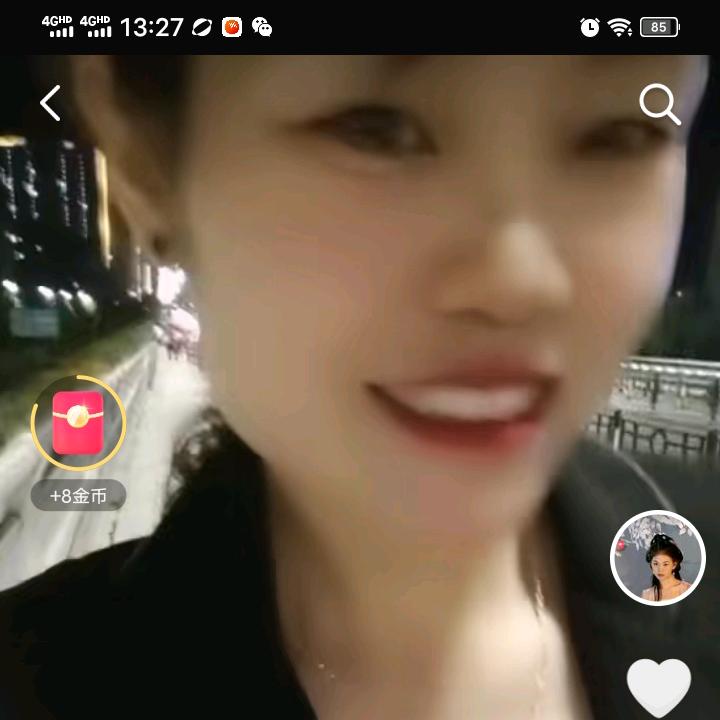Open the search magnifier icon
Screen dimensions: 720x720
(659, 104)
